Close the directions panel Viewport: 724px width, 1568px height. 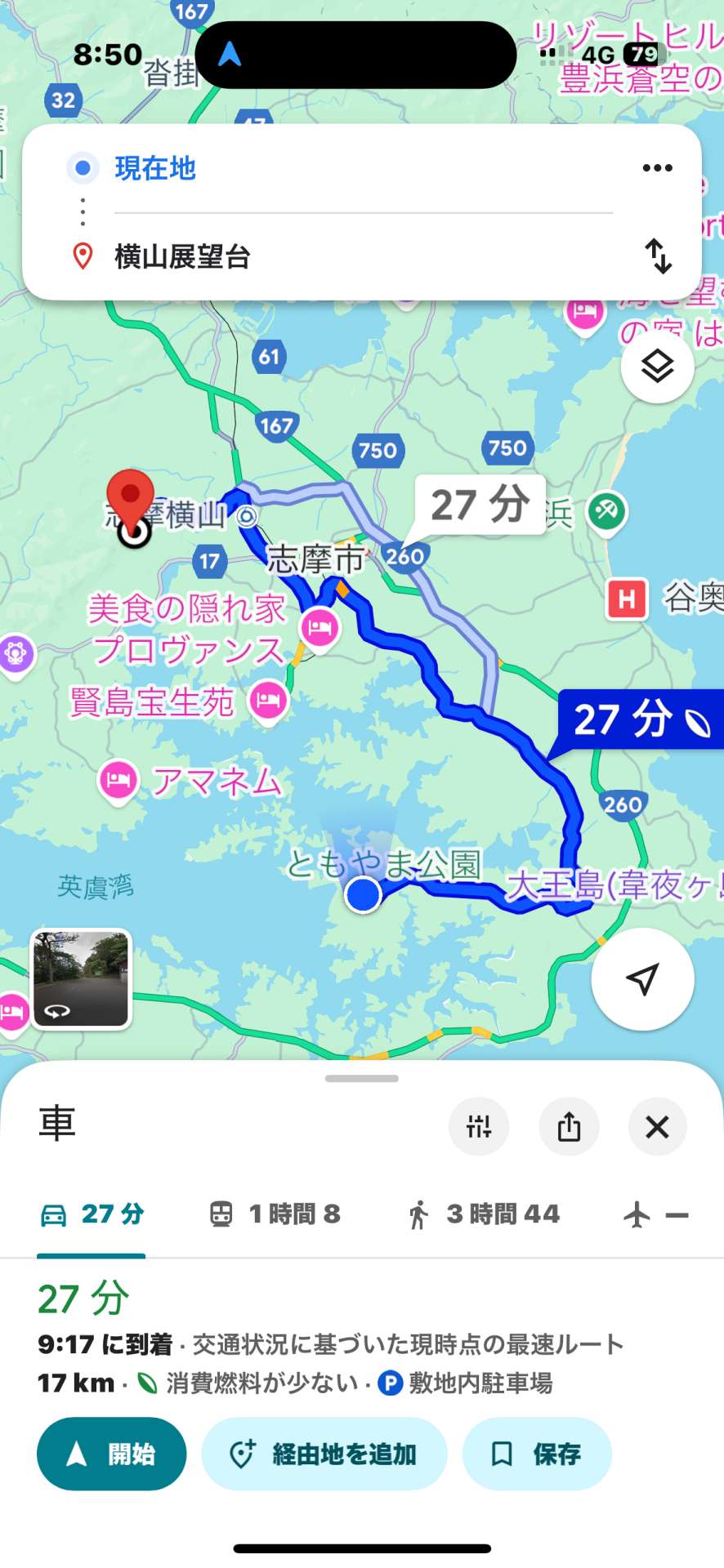coord(657,1127)
